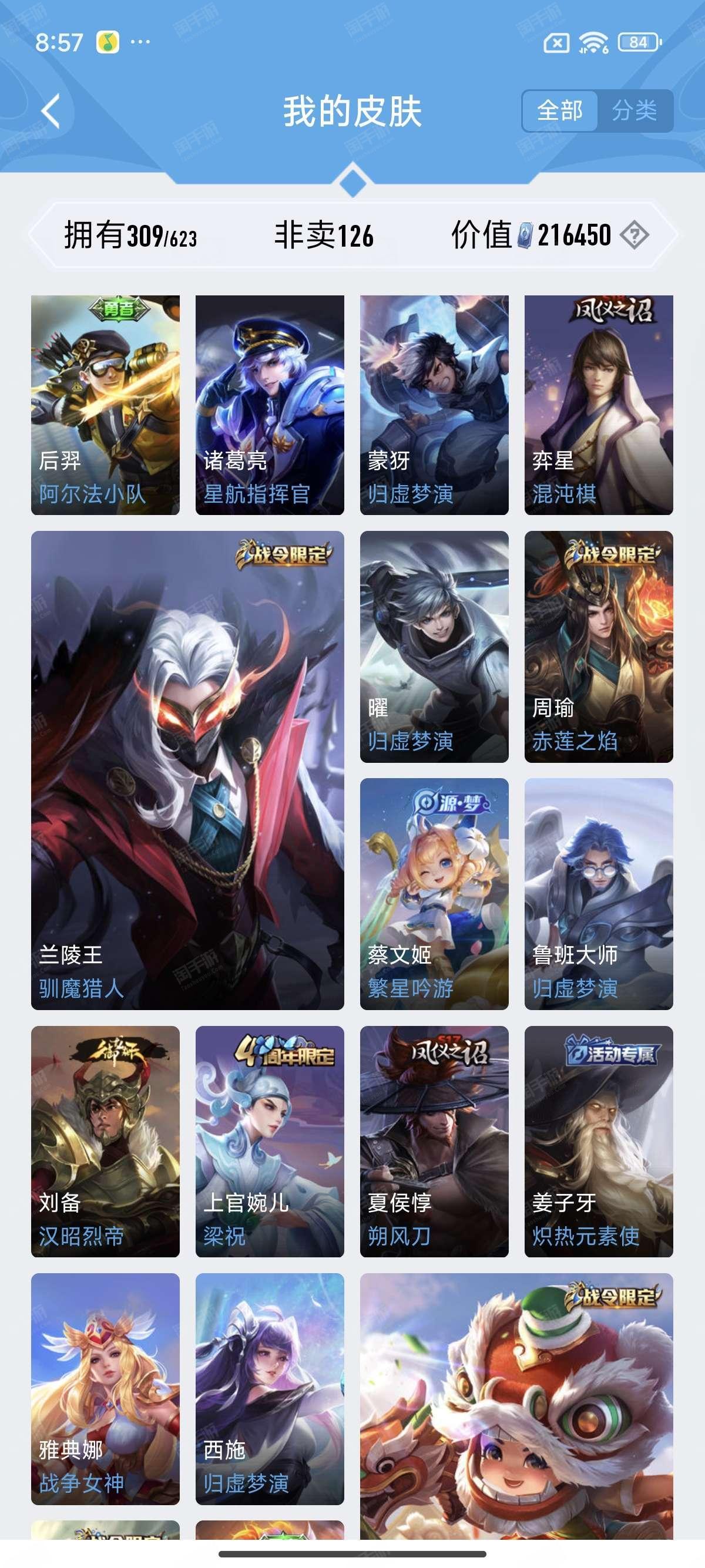Select the 全部 tab
This screenshot has height=1568, width=705.
pos(560,111)
